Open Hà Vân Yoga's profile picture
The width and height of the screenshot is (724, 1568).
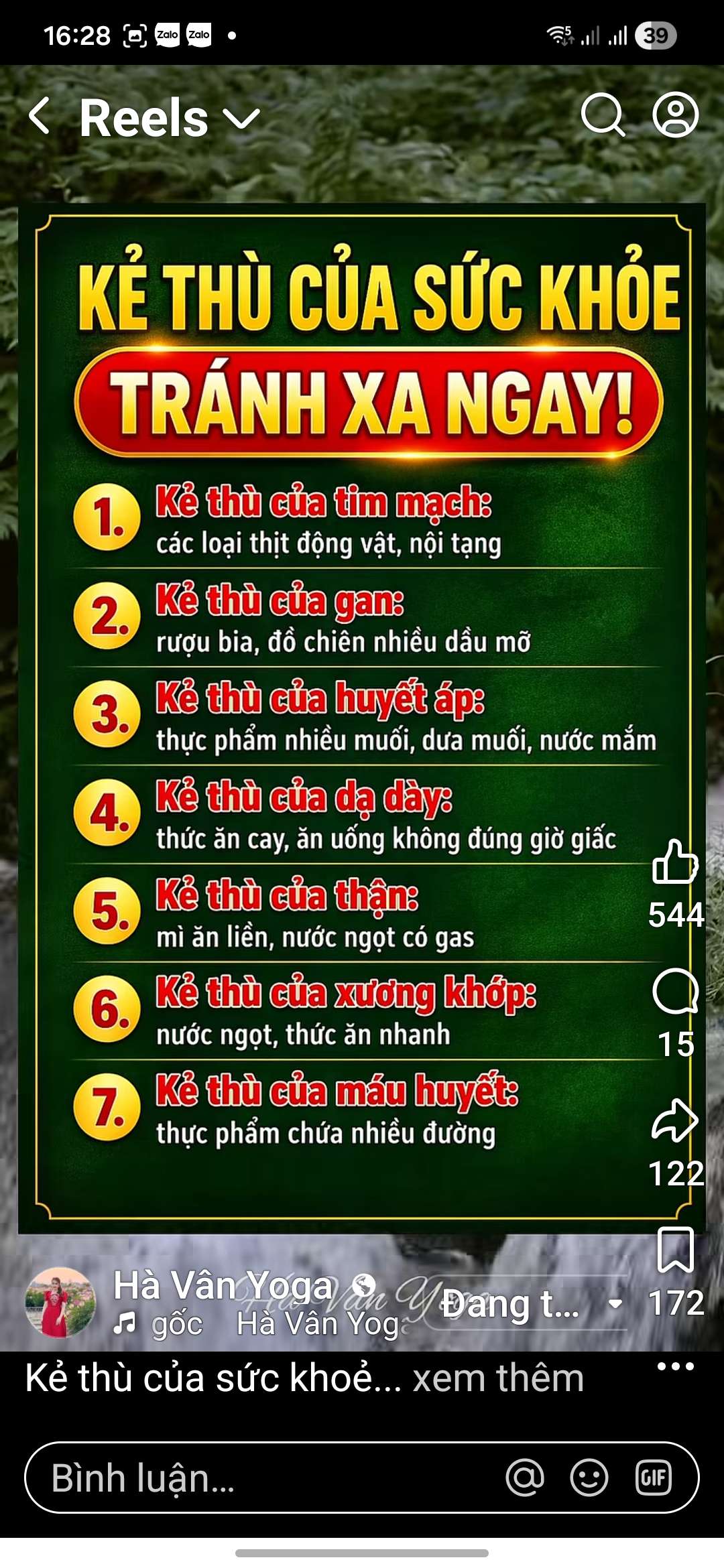(x=60, y=1302)
